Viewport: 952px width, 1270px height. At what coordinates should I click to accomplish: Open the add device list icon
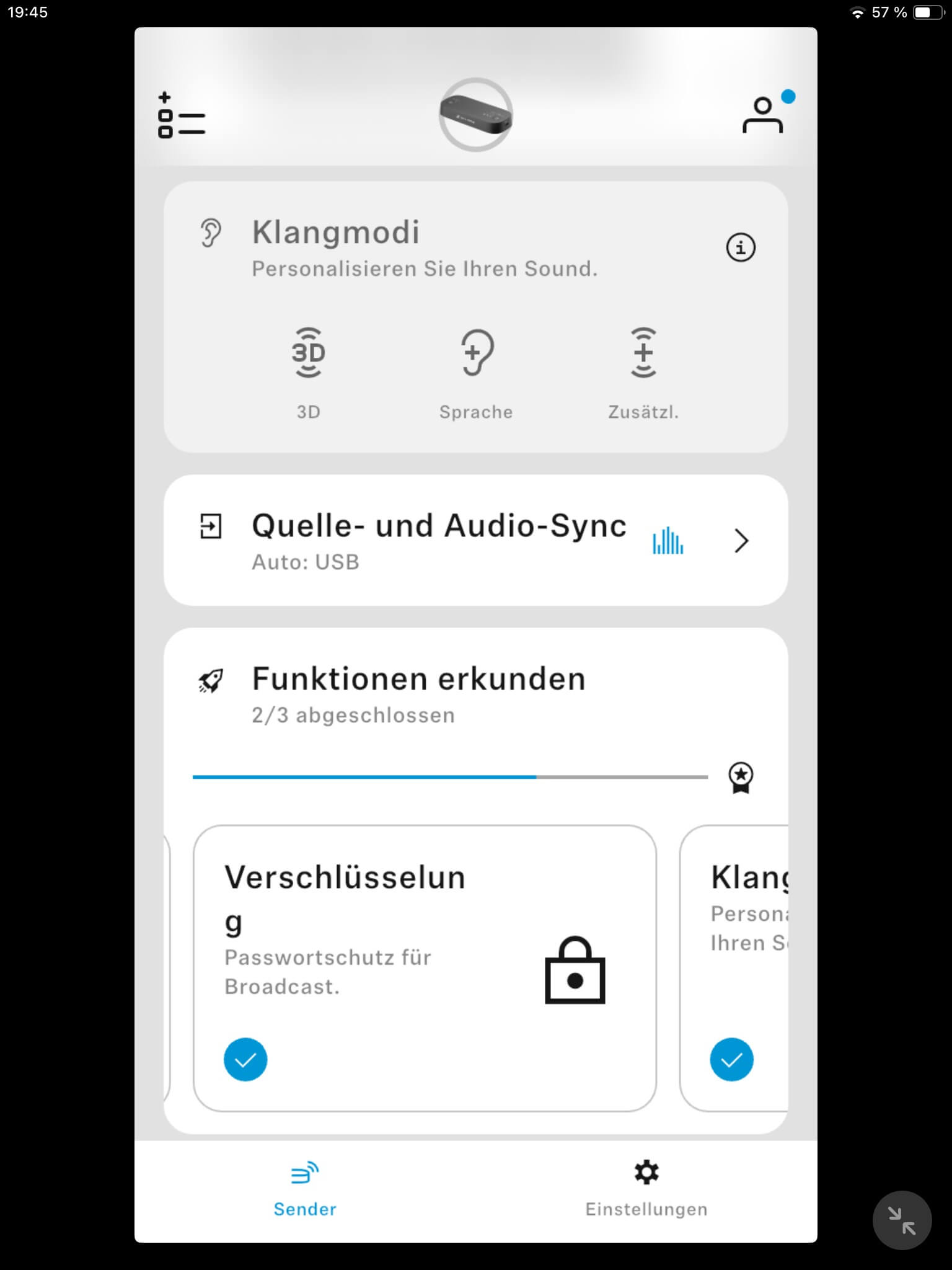tap(181, 115)
